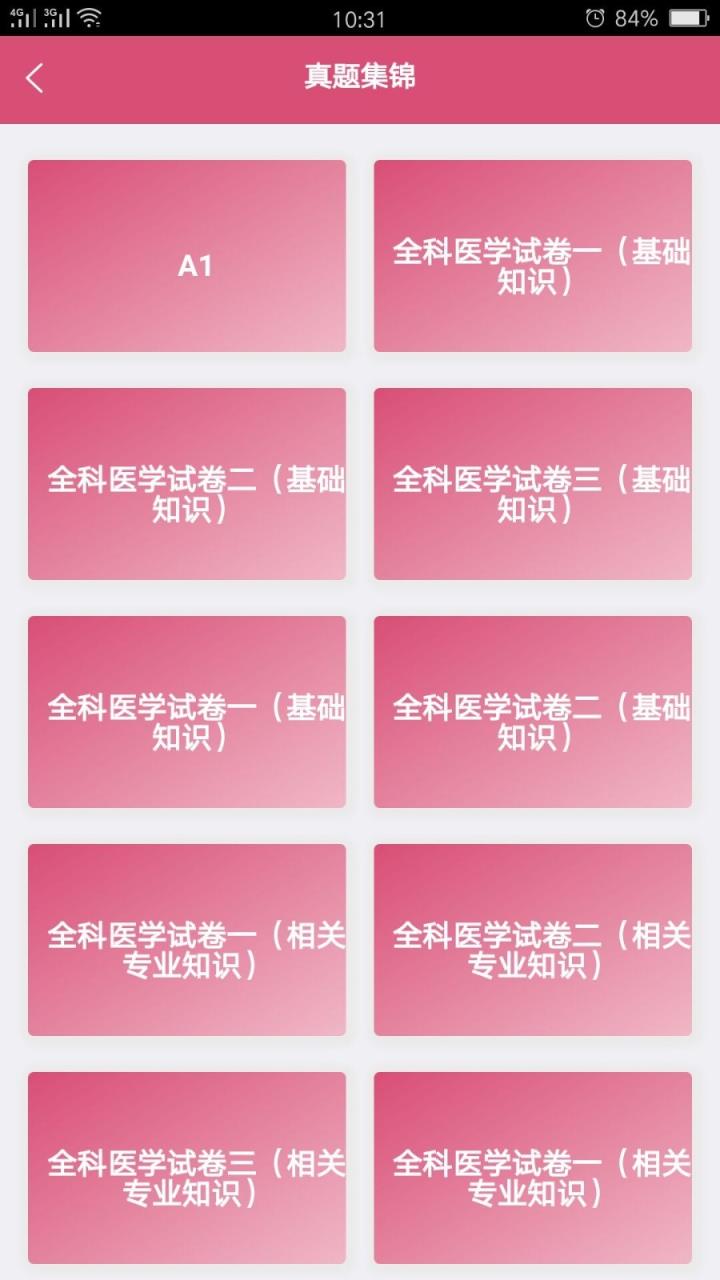This screenshot has width=720, height=1280.
Task: Tap the alarm clock icon near the battery
Action: pos(596,17)
